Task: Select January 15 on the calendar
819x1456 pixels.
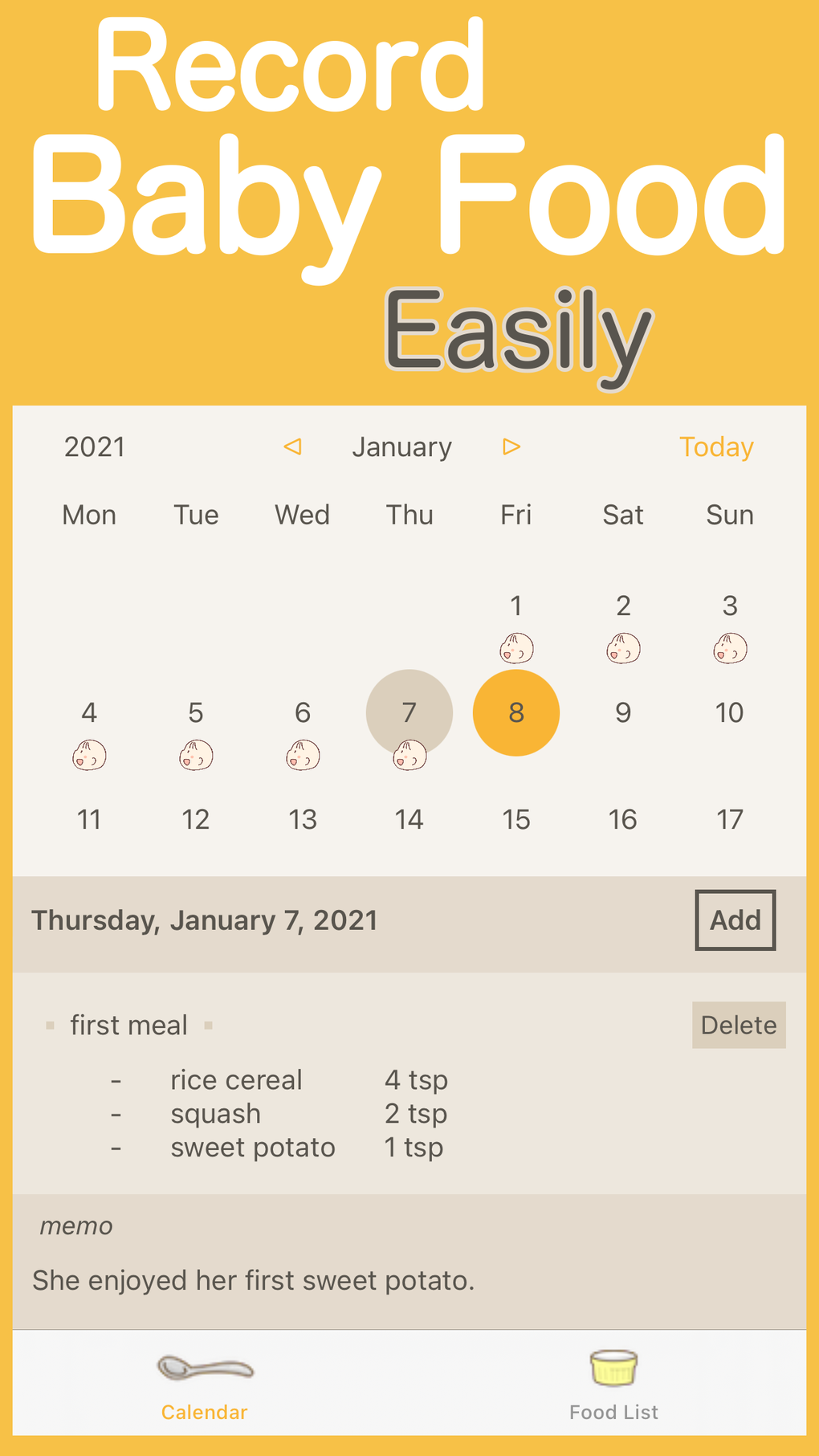Action: pyautogui.click(x=516, y=819)
